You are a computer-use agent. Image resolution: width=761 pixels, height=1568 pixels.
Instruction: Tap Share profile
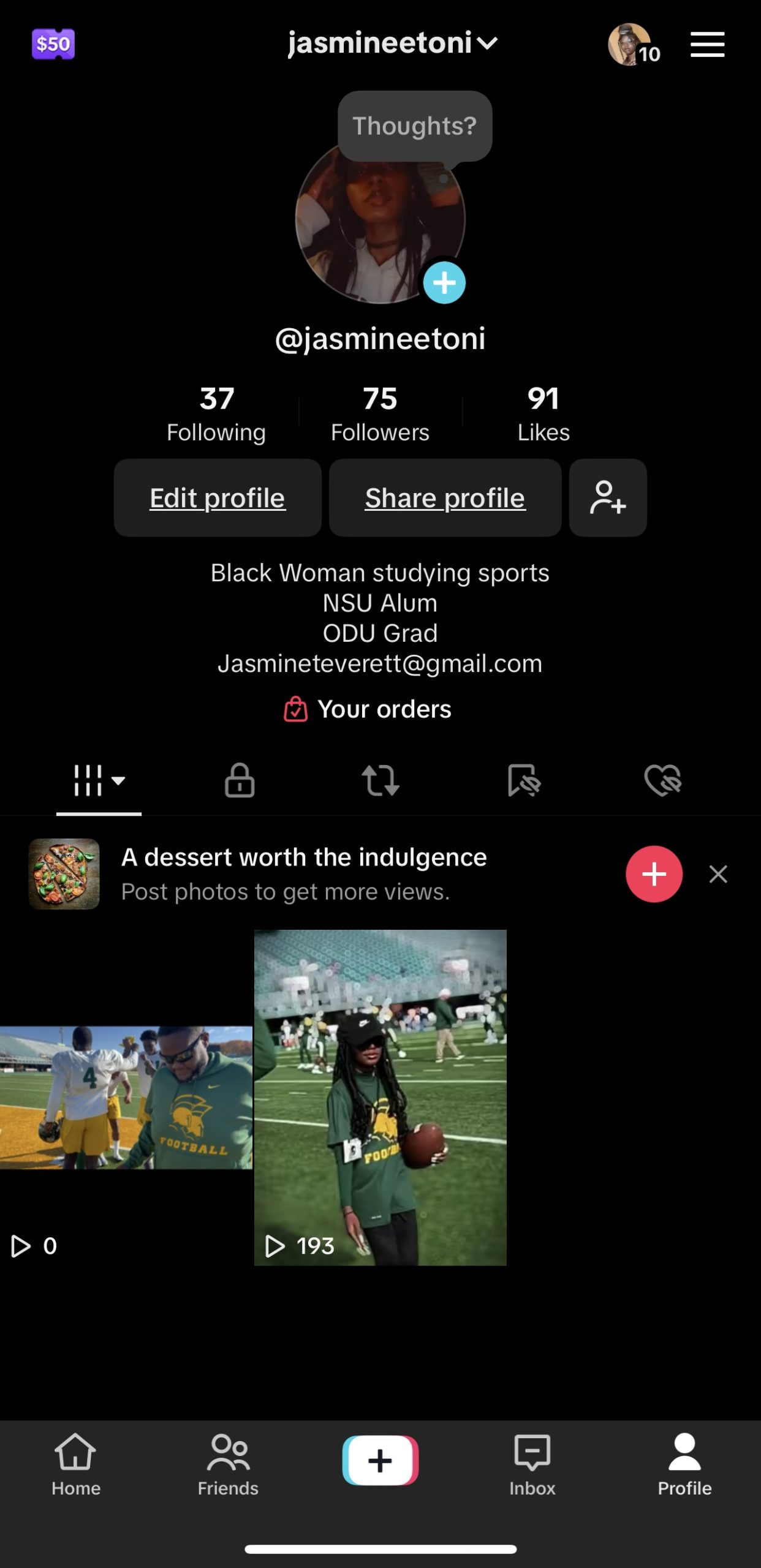pos(445,498)
